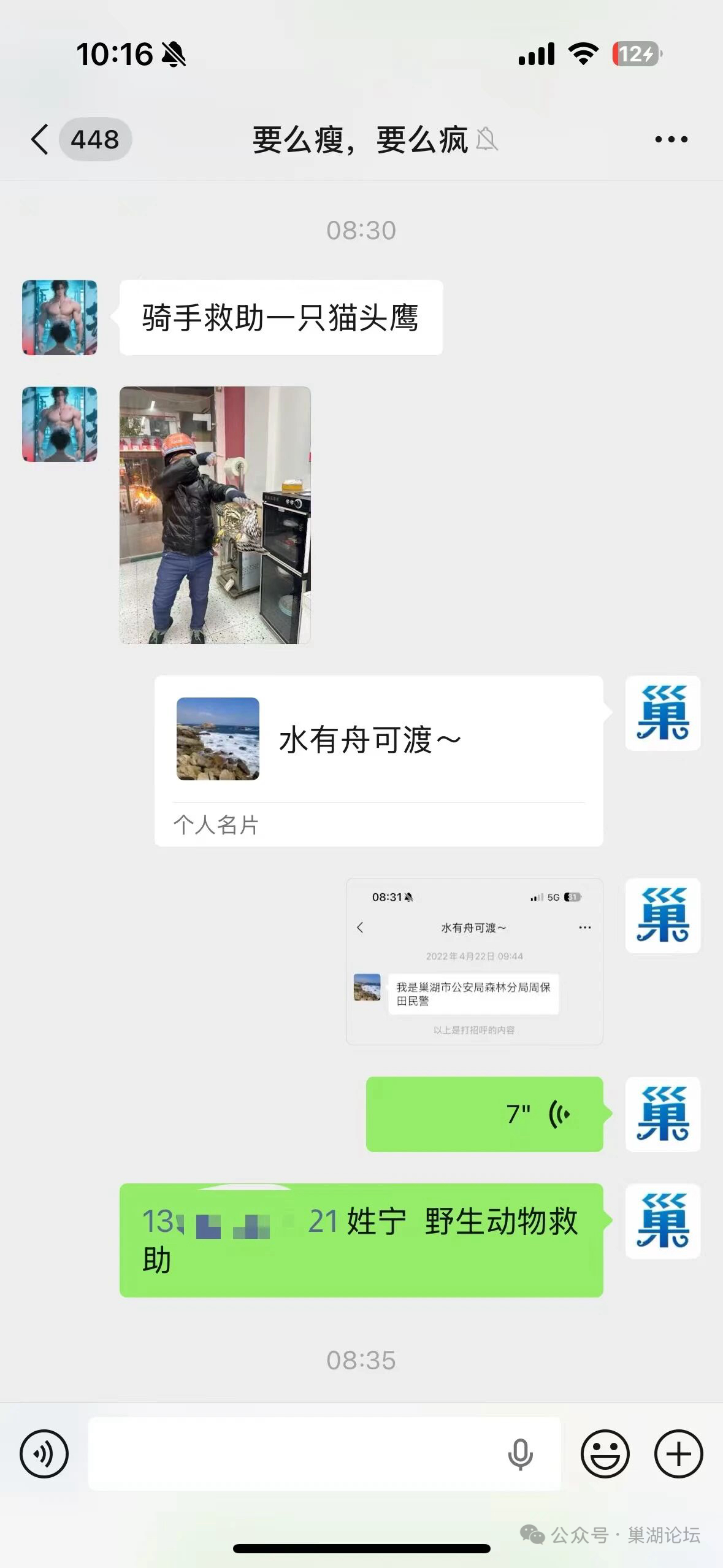
Task: Open the sender's muscular avatar profile
Action: click(x=59, y=318)
